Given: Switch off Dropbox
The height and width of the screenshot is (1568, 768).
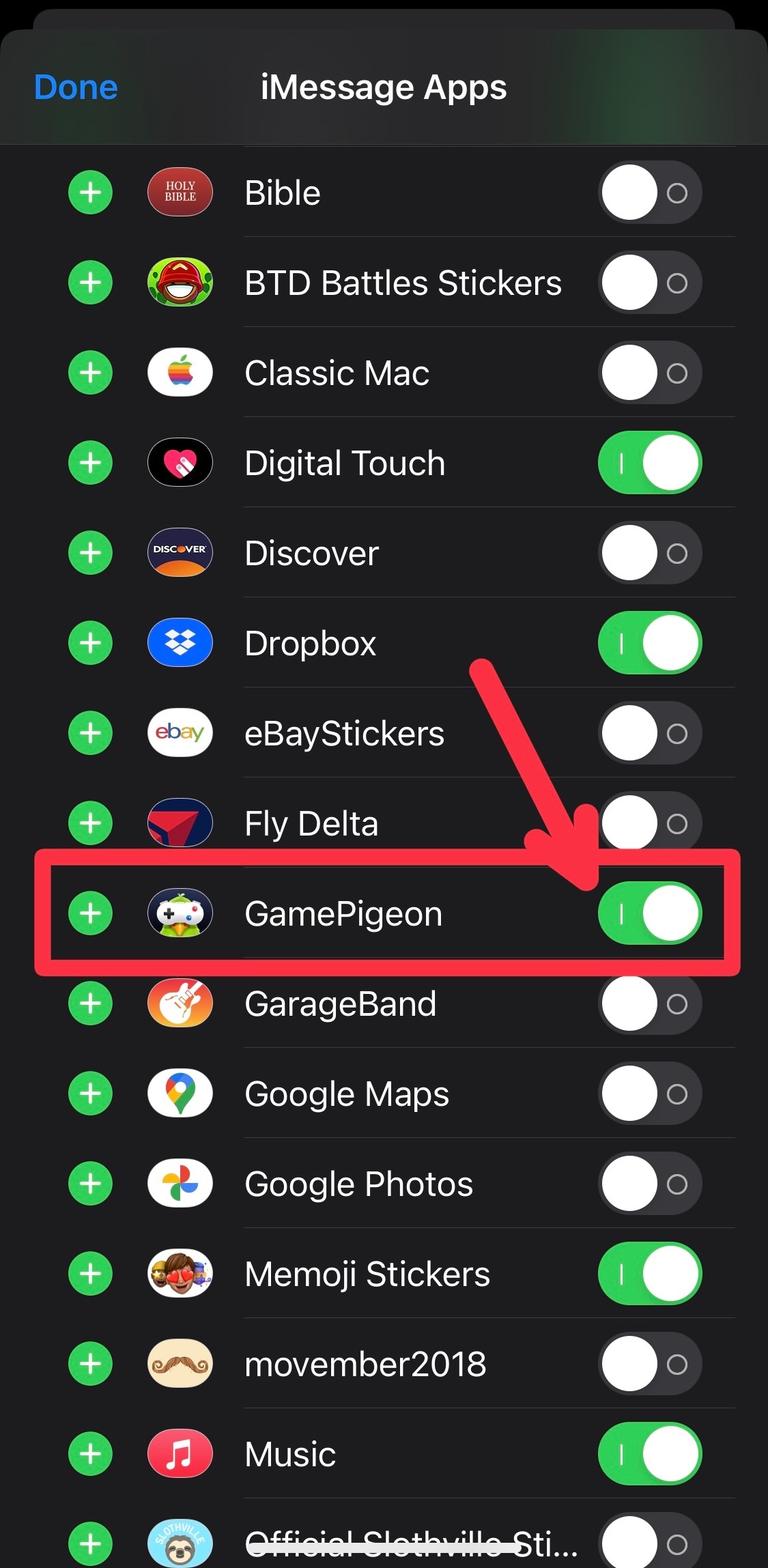Looking at the screenshot, I should (650, 643).
